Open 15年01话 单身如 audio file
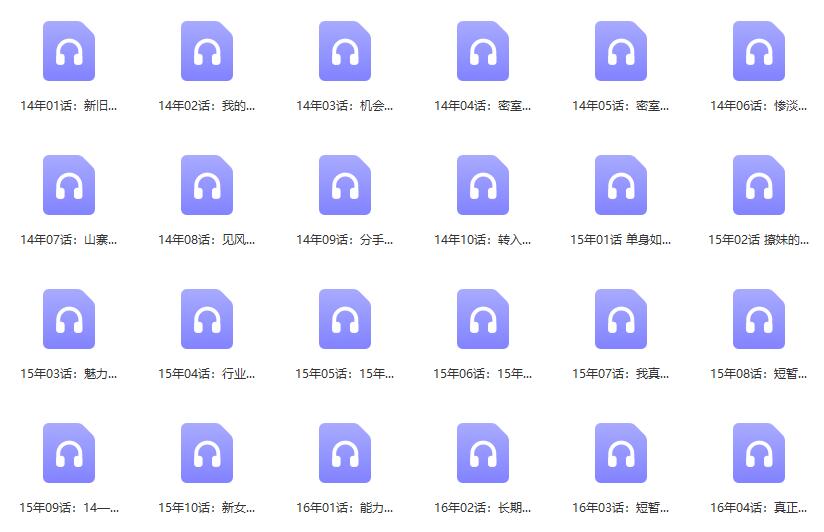 [621, 185]
